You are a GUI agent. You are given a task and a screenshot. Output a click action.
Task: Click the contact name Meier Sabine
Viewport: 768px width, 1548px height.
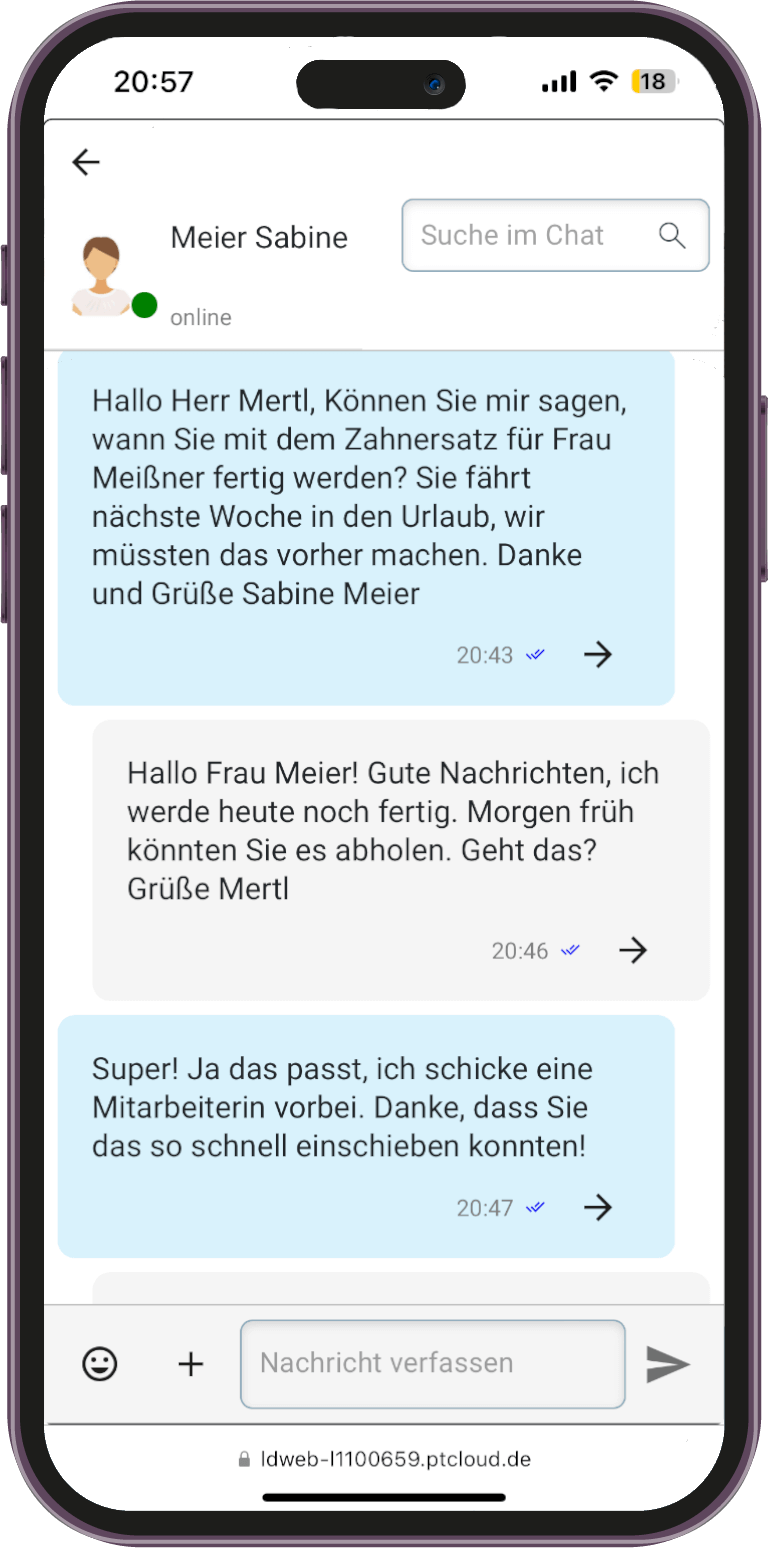click(x=259, y=237)
